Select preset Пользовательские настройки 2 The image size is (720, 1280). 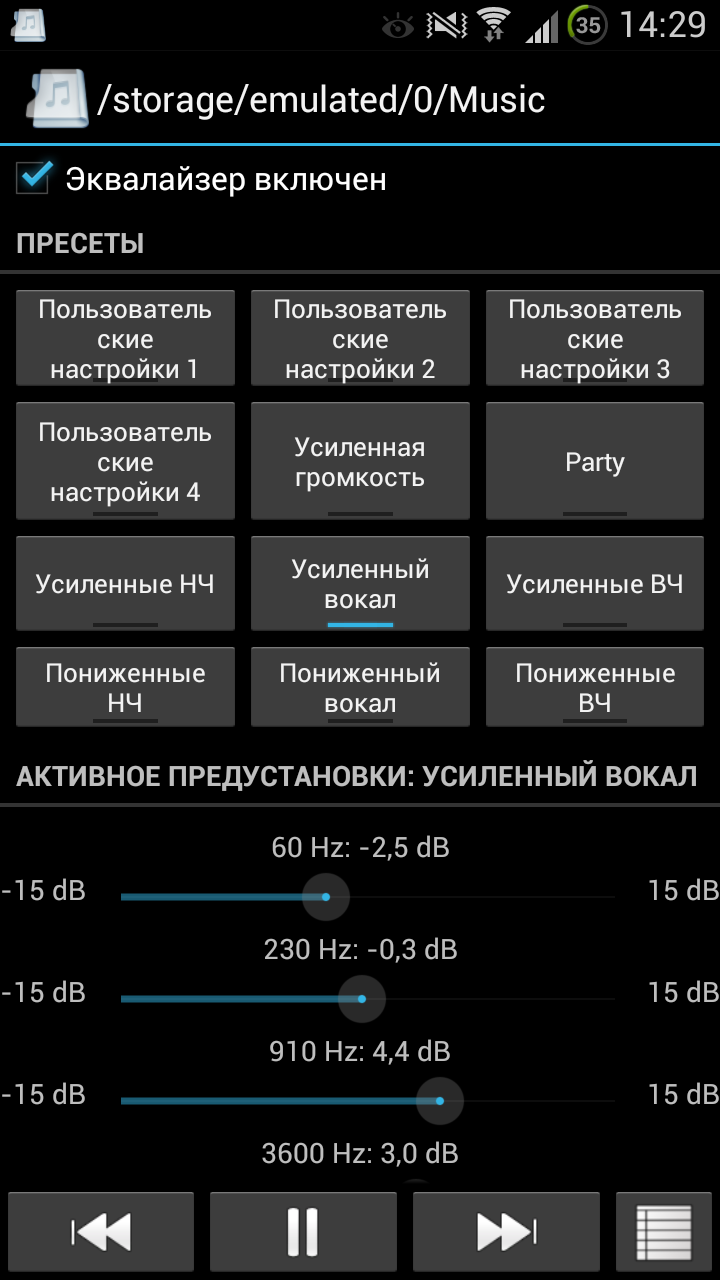[360, 339]
